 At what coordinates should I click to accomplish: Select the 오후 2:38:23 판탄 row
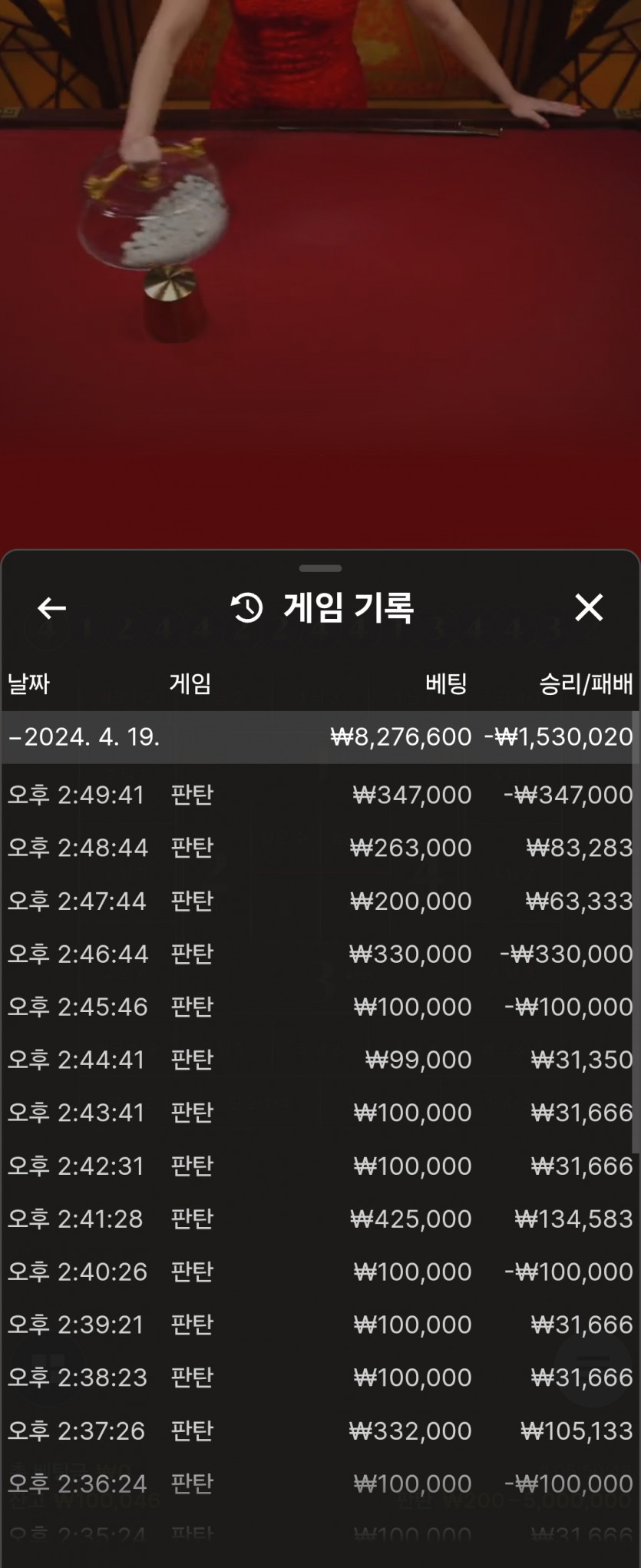[x=319, y=1378]
